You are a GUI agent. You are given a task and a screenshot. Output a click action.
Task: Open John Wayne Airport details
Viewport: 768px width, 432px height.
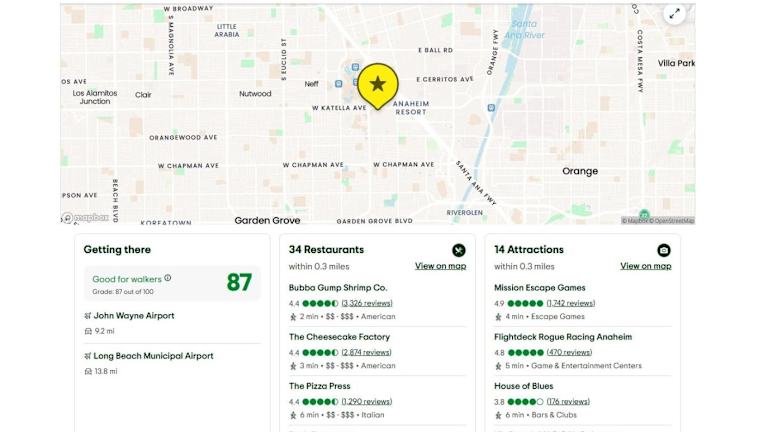coord(134,316)
